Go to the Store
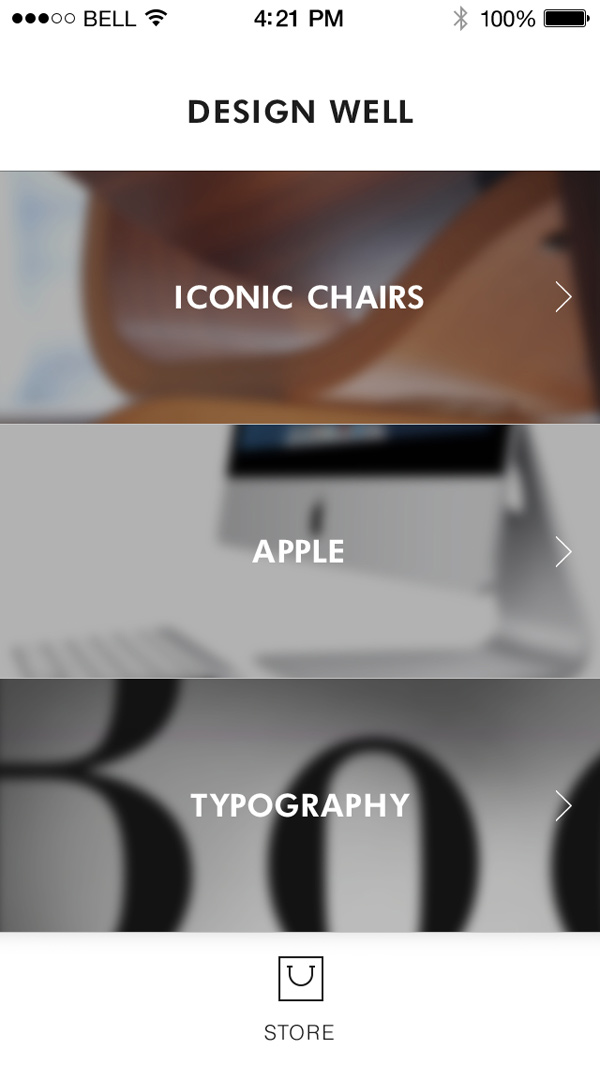The height and width of the screenshot is (1065, 600). click(x=300, y=998)
